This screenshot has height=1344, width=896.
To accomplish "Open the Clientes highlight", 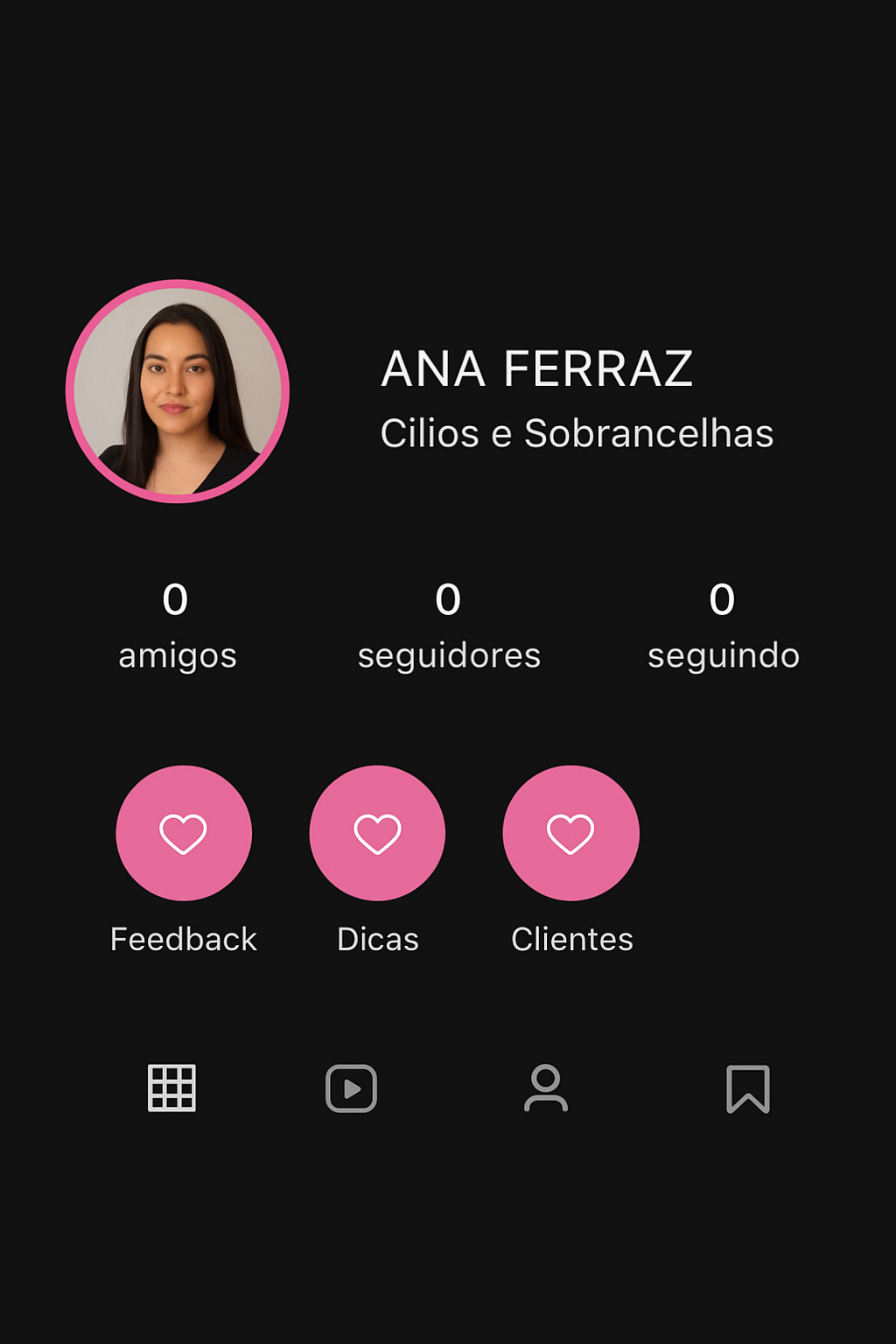I will [x=570, y=833].
